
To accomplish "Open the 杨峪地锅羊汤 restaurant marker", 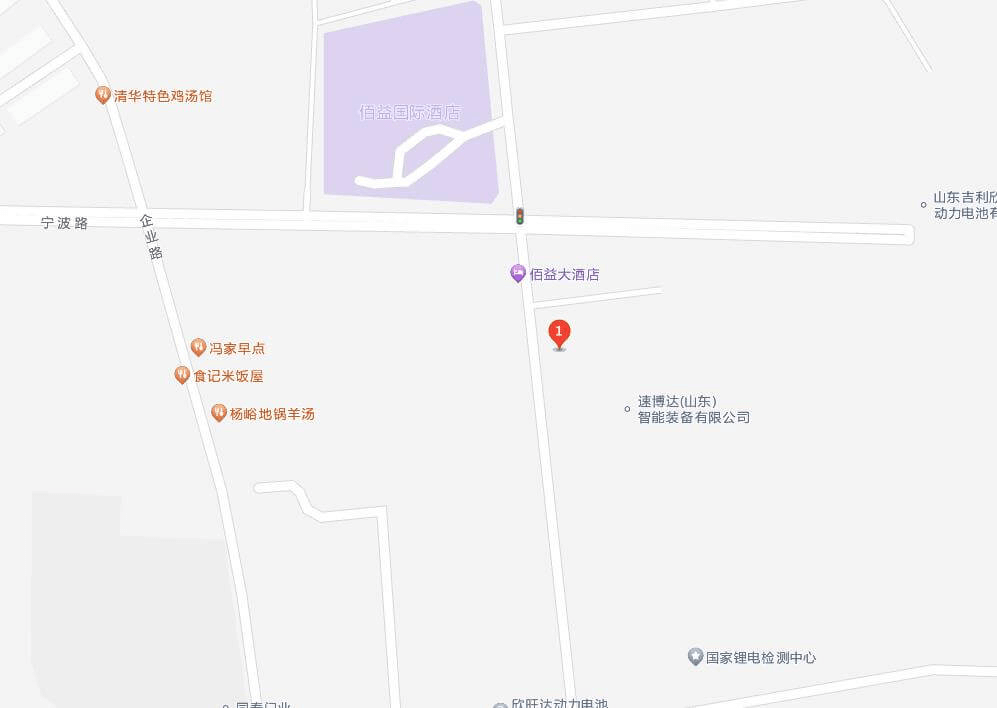I will 219,412.
